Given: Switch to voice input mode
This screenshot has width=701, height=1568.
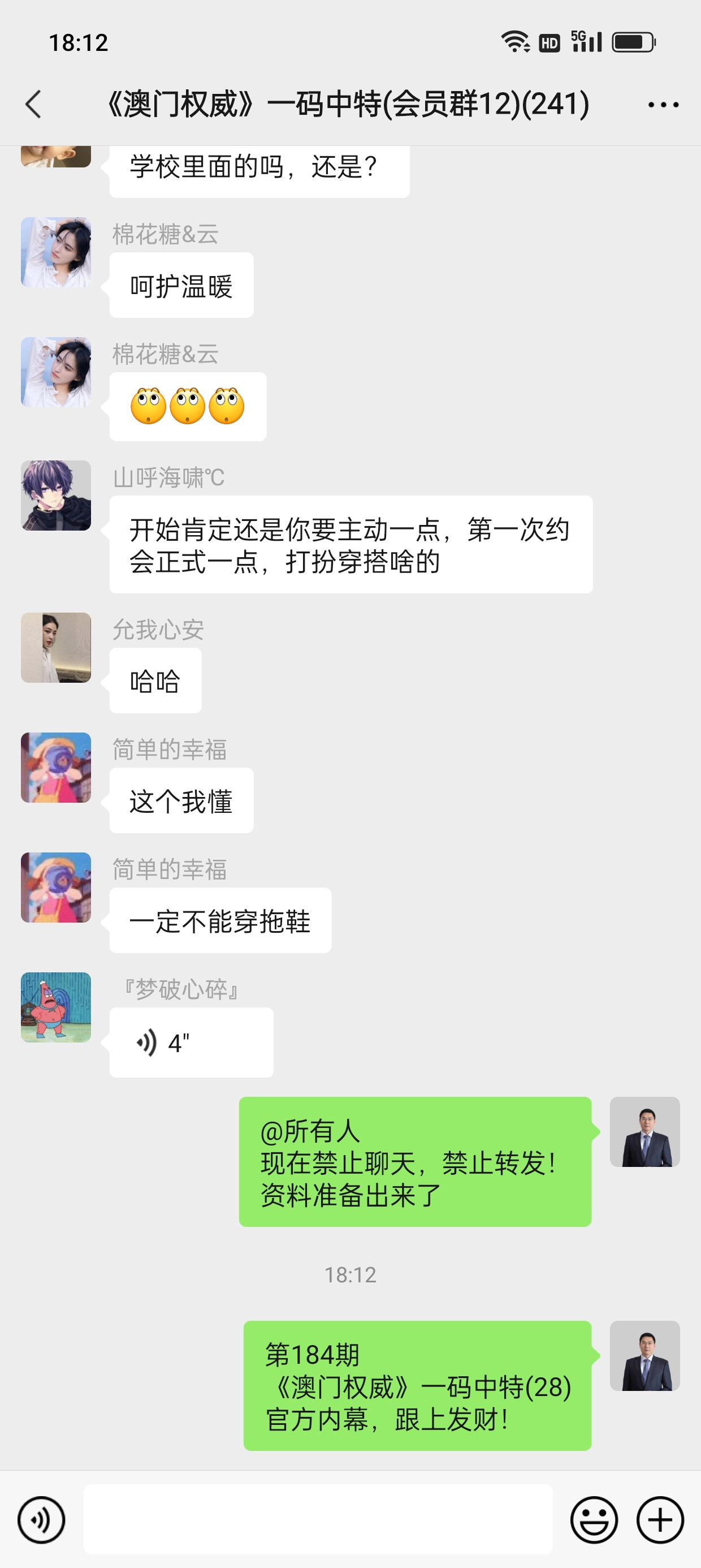Looking at the screenshot, I should 41,1520.
